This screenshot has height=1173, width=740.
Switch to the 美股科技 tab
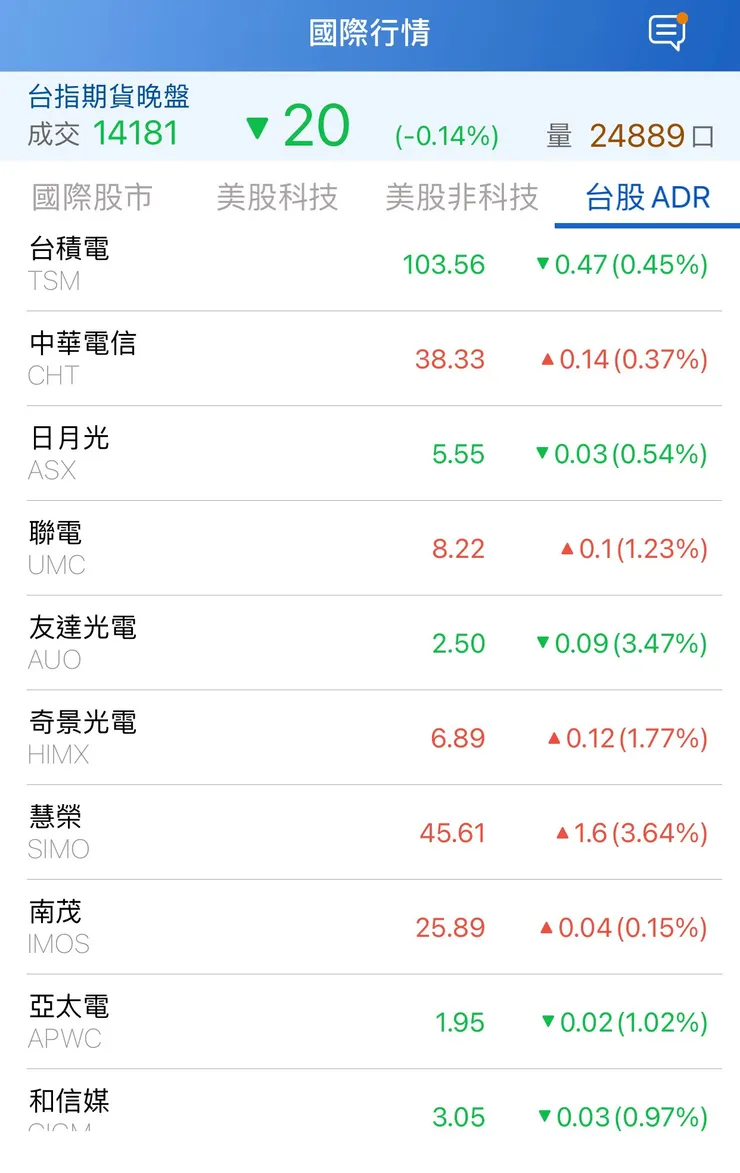(x=278, y=197)
